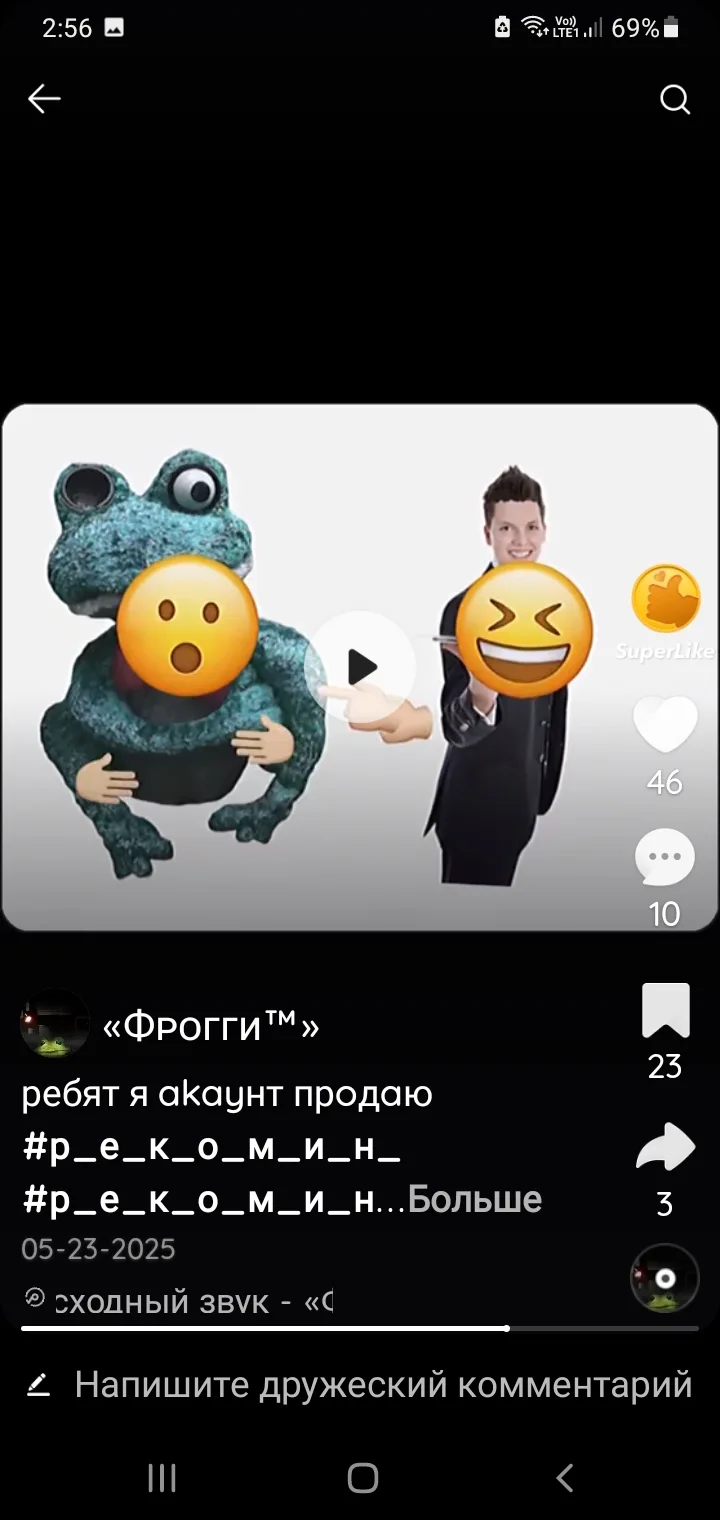The width and height of the screenshot is (720, 1520).
Task: Open the comments bubble icon
Action: (x=665, y=858)
